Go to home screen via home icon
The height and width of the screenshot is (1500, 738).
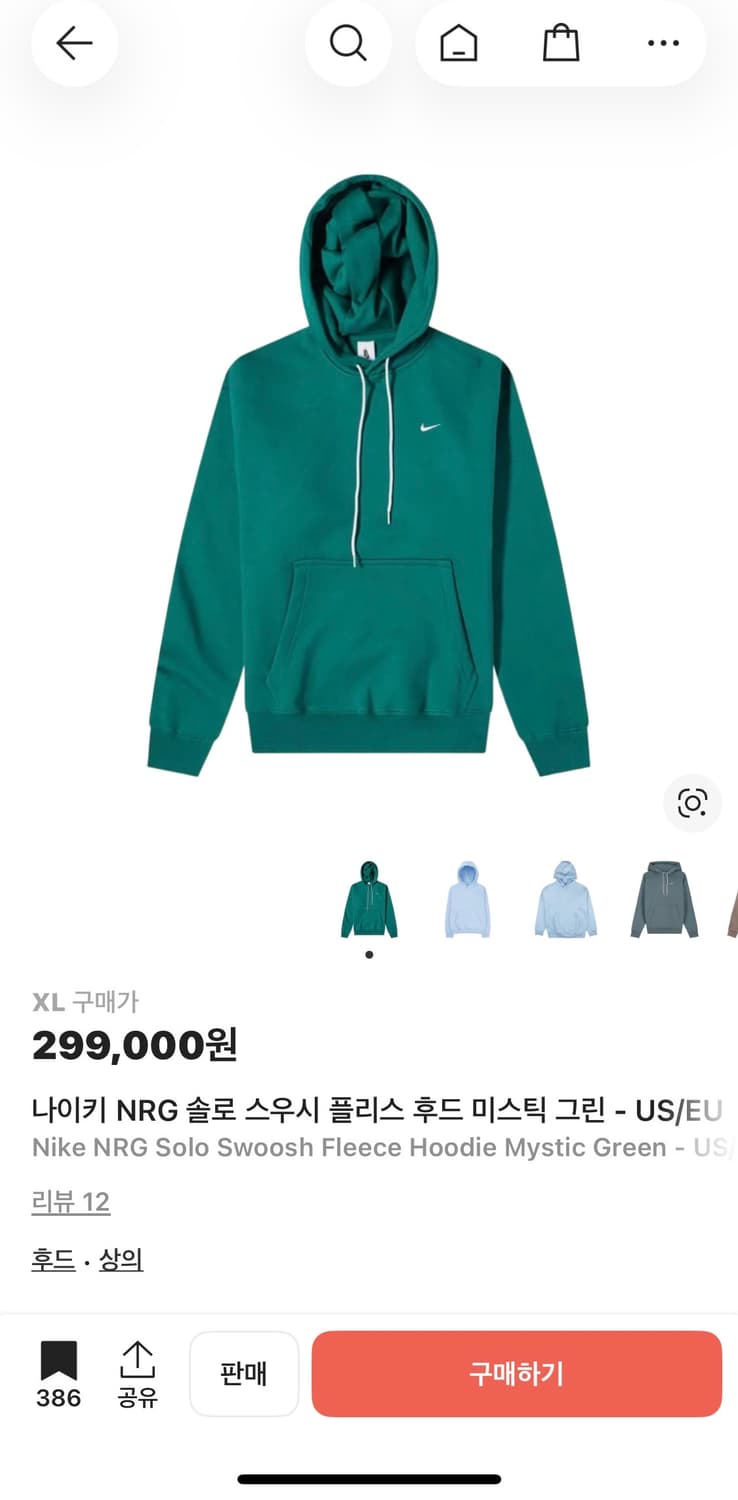coord(459,43)
